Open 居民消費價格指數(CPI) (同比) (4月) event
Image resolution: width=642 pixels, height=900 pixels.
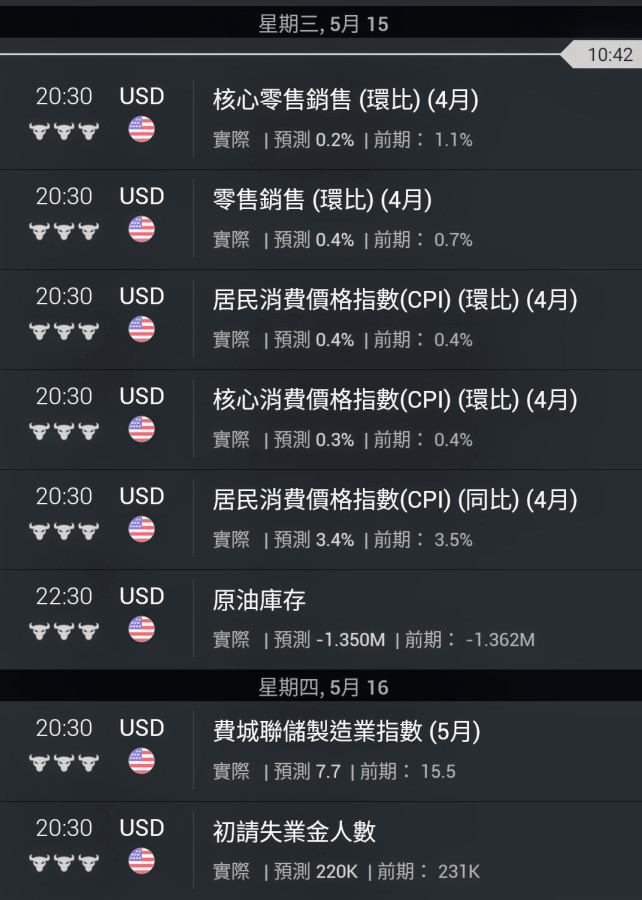pos(394,500)
